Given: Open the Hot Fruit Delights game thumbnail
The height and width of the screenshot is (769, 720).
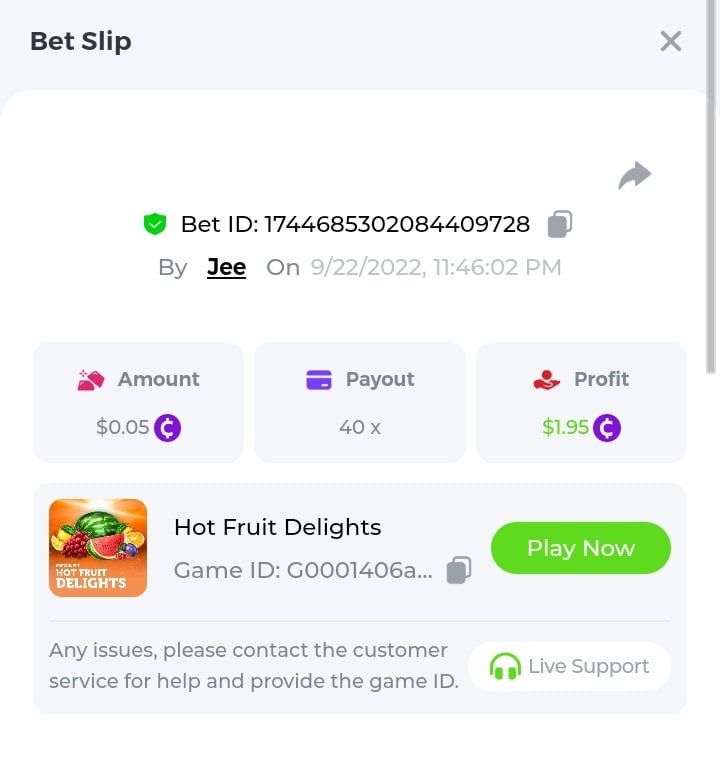Looking at the screenshot, I should (98, 548).
